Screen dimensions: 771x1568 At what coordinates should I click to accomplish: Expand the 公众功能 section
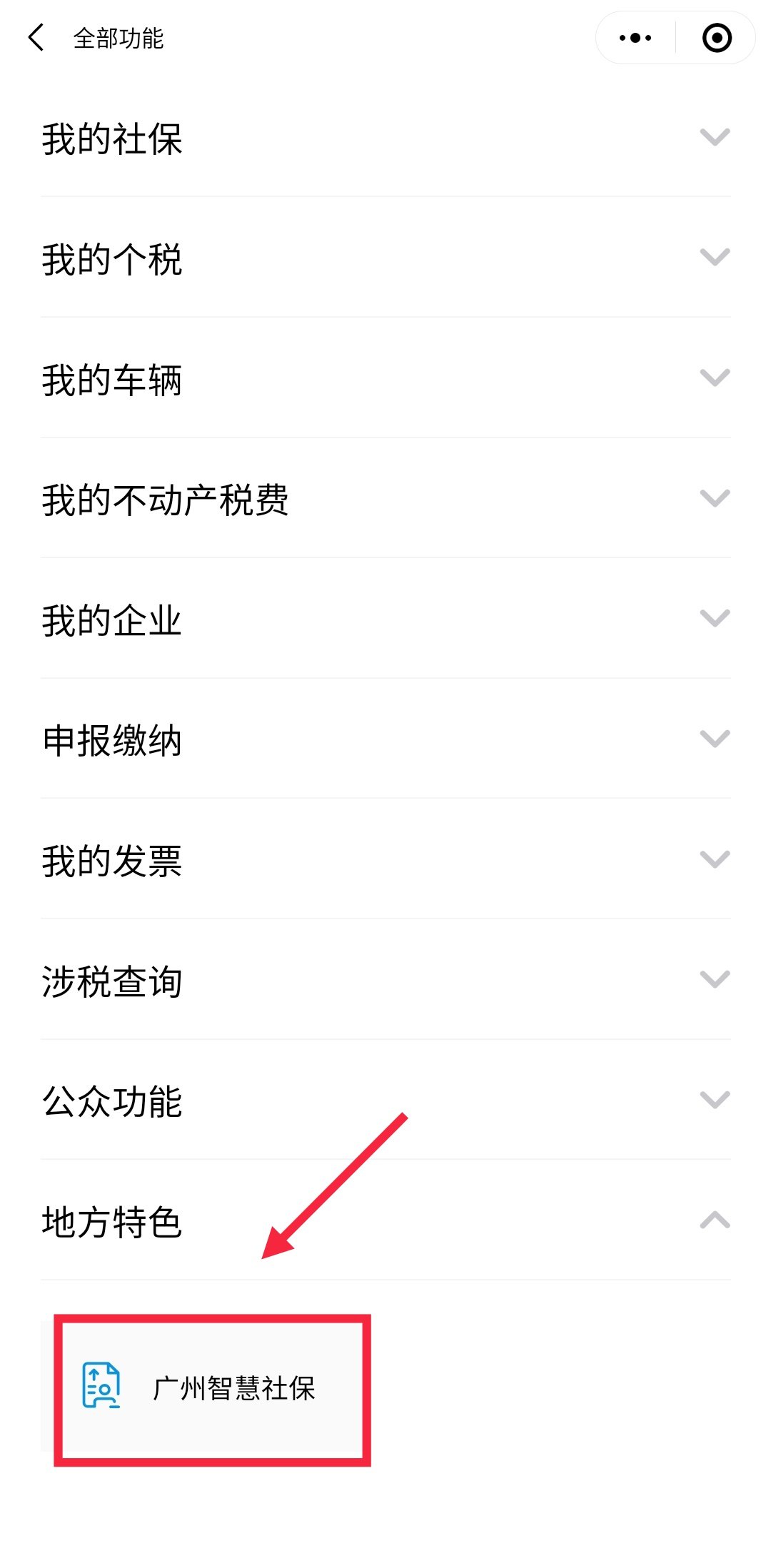pyautogui.click(x=714, y=1100)
